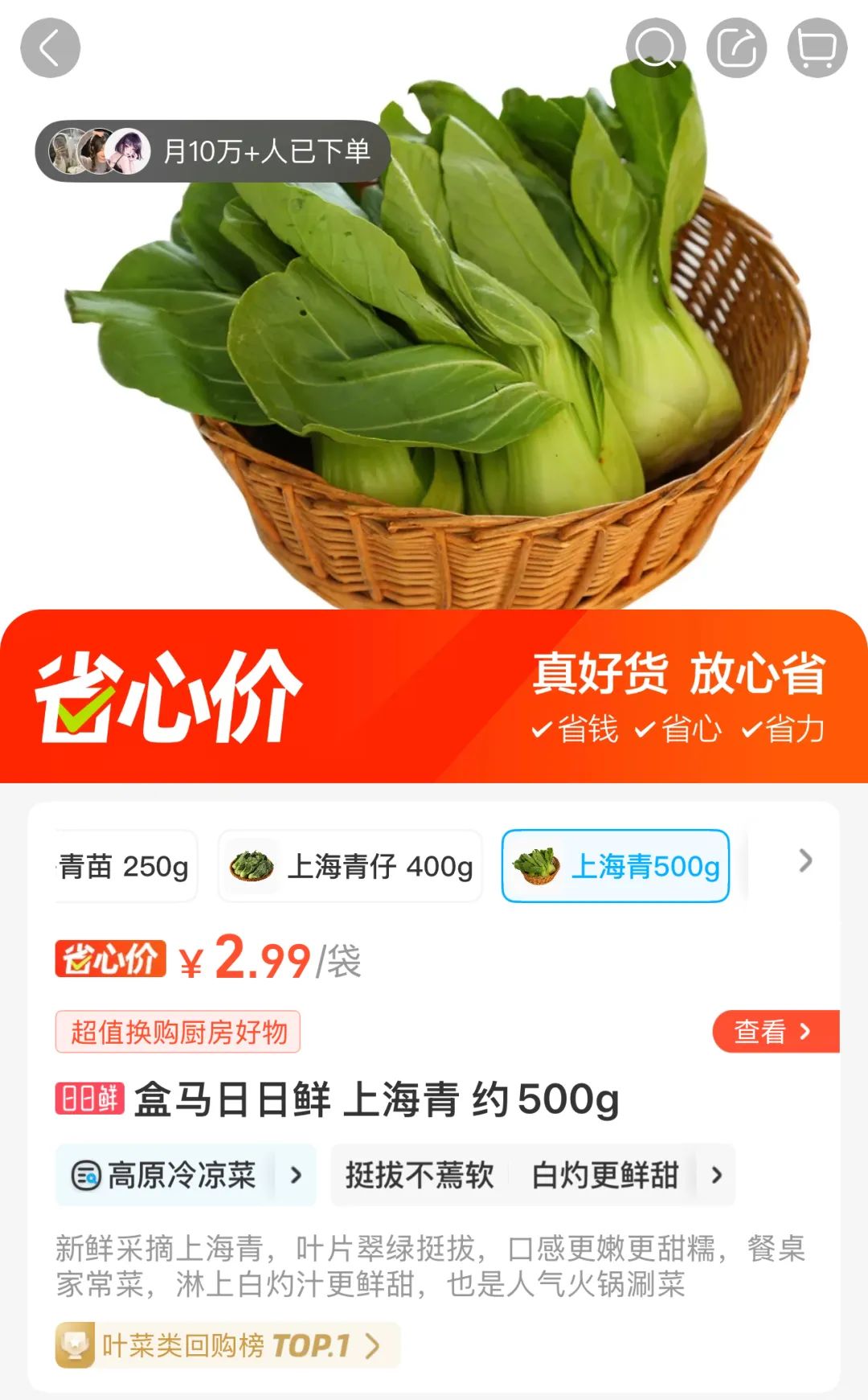The width and height of the screenshot is (868, 1400).
Task: Open the shopping cart
Action: (817, 48)
